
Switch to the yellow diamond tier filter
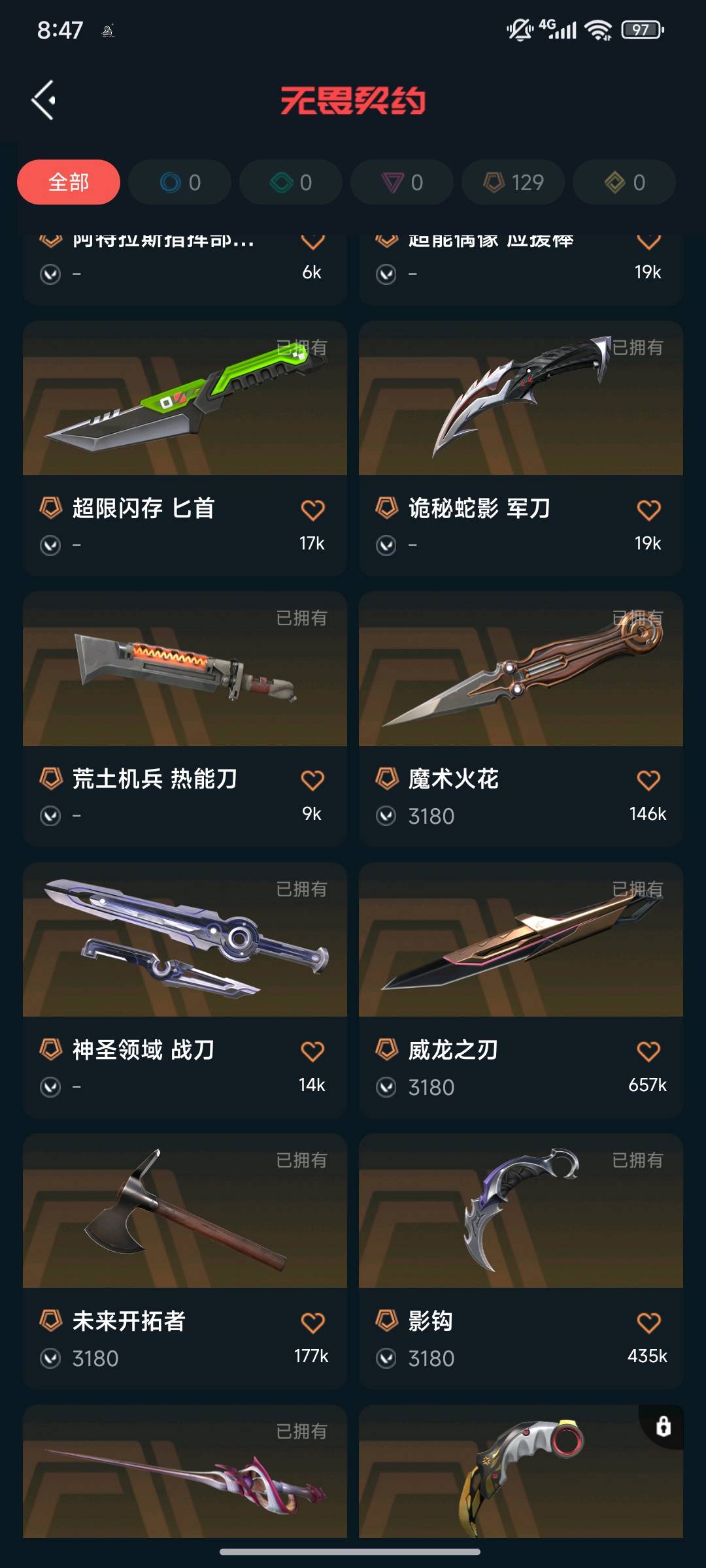[x=624, y=182]
